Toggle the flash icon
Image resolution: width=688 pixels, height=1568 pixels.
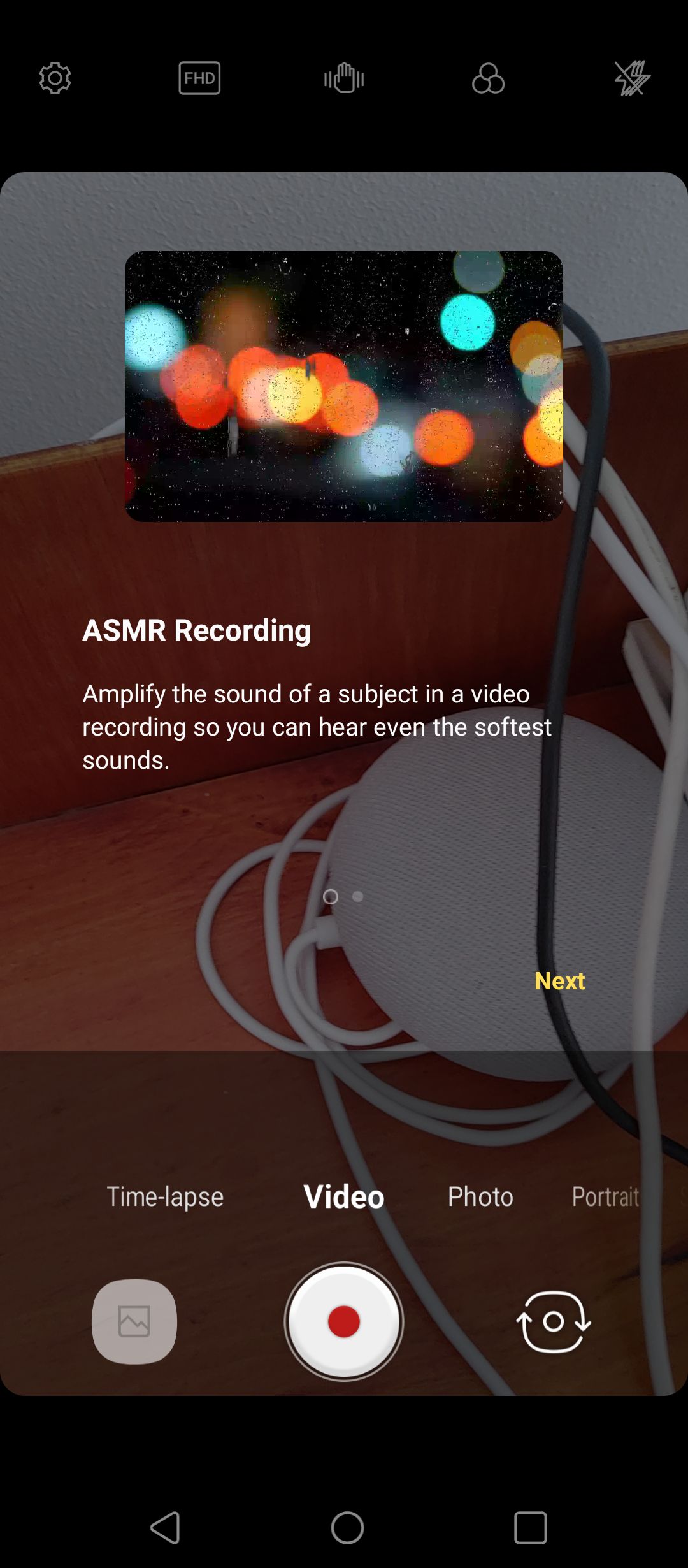pos(633,78)
